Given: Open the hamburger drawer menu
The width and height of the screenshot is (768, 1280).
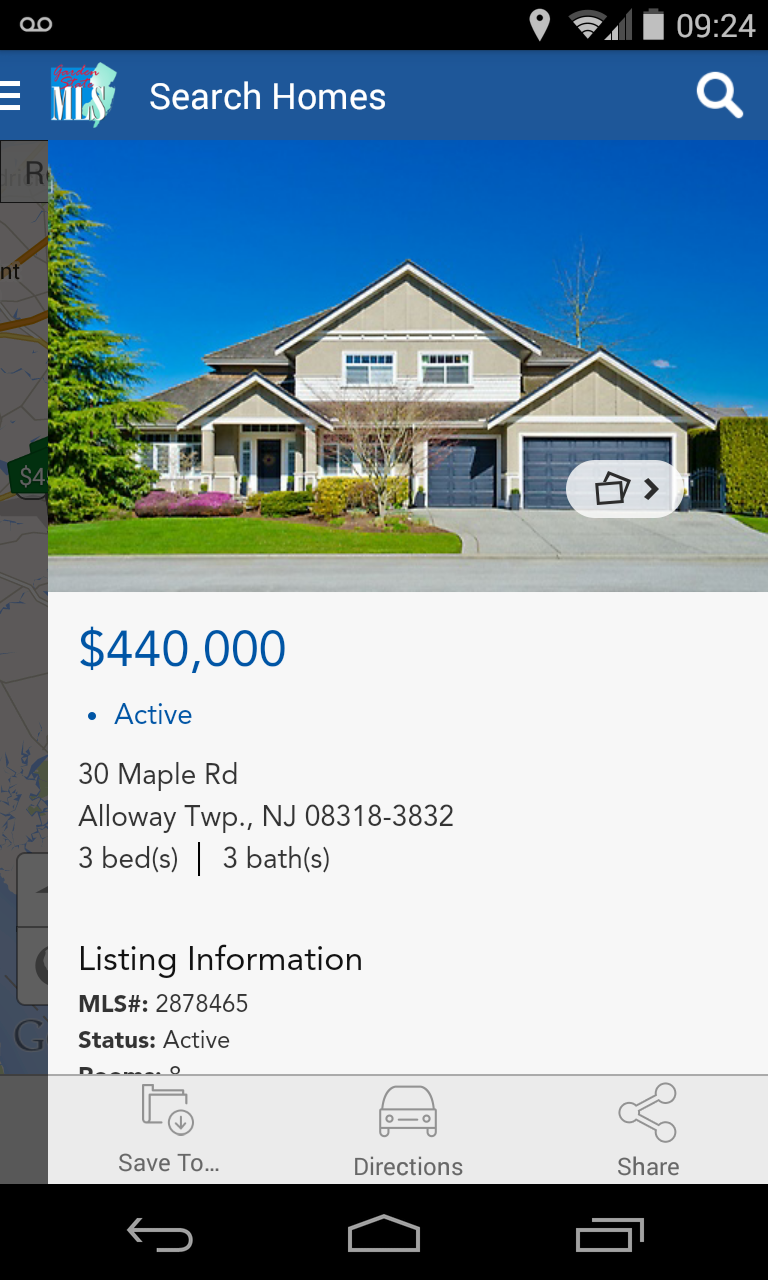Looking at the screenshot, I should (x=11, y=96).
